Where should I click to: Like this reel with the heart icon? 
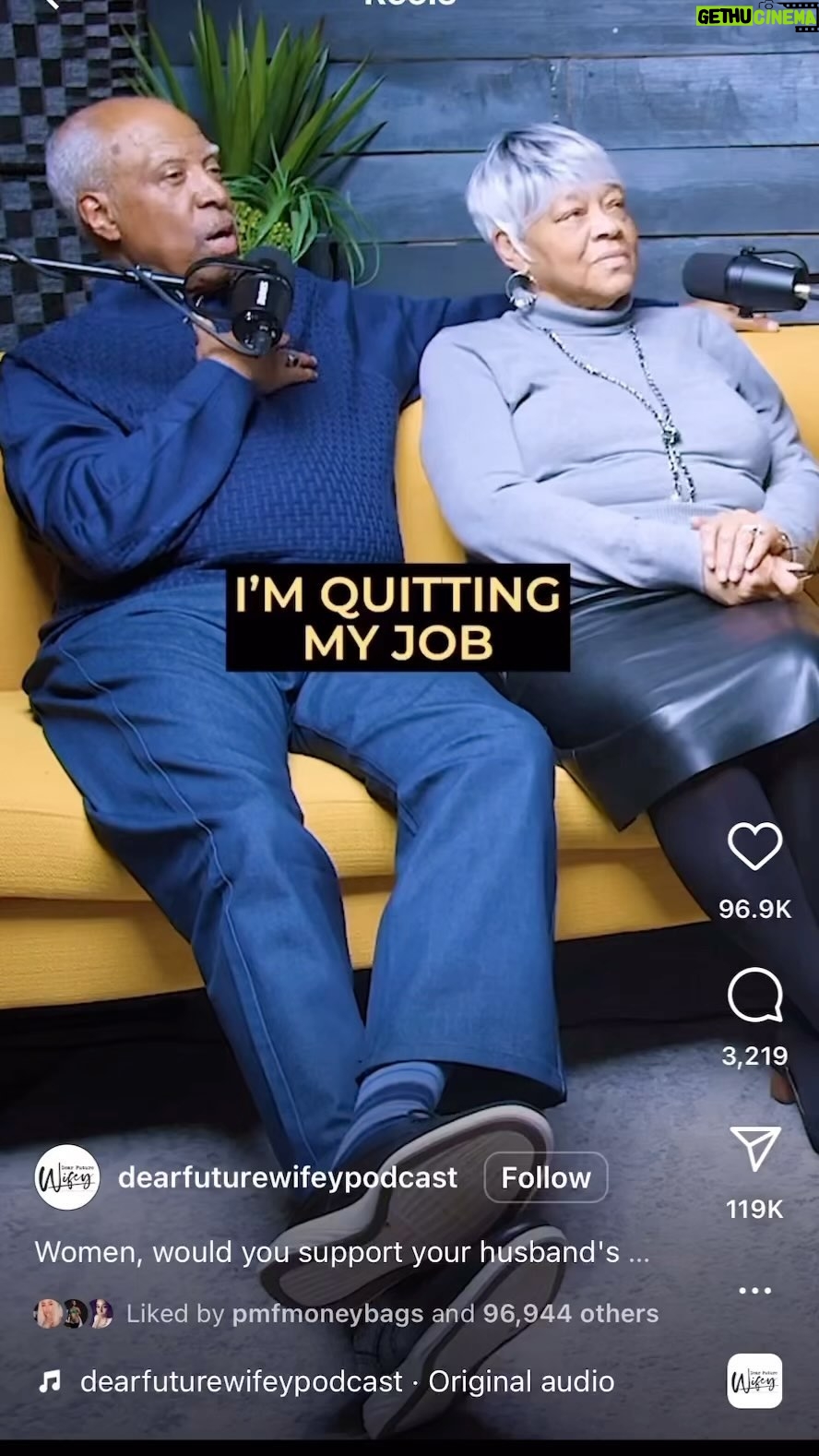[754, 846]
